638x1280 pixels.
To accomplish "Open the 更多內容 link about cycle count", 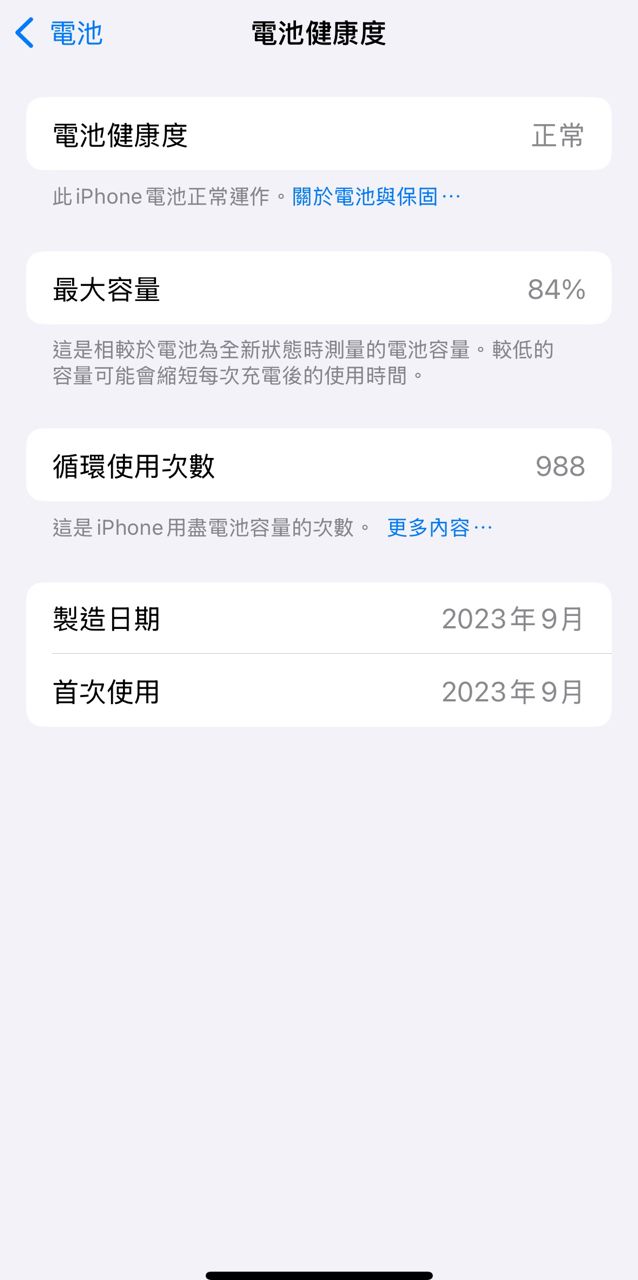I will (x=439, y=528).
